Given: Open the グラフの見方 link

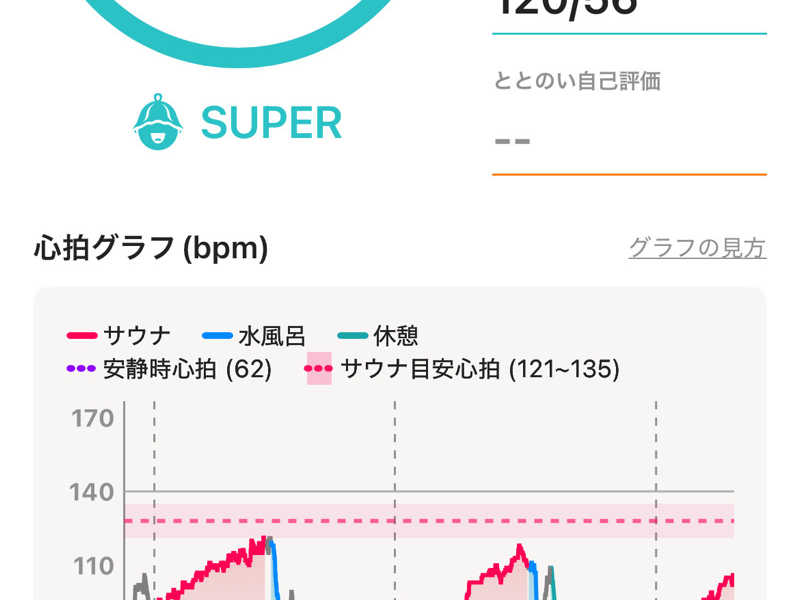Looking at the screenshot, I should coord(697,248).
